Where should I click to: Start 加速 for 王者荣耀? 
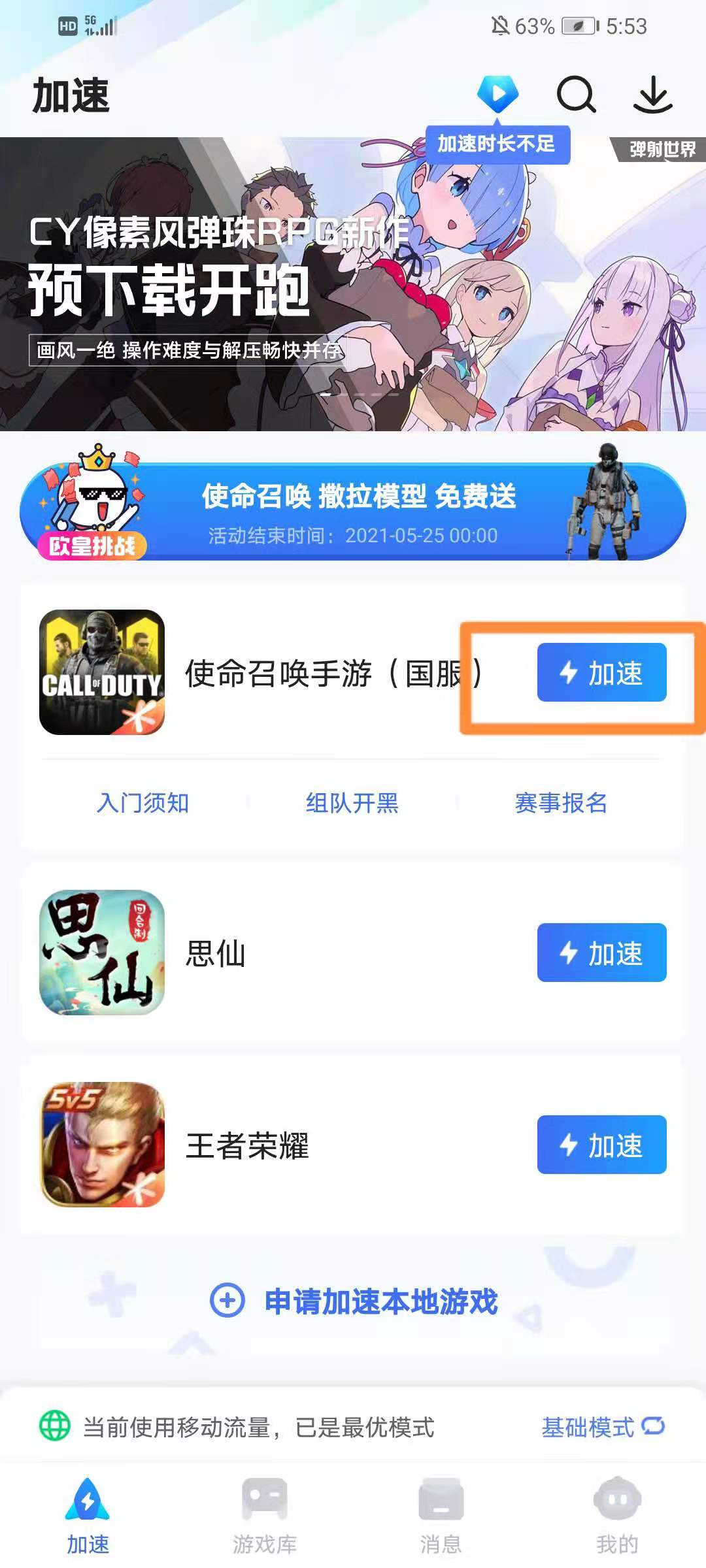[601, 1145]
